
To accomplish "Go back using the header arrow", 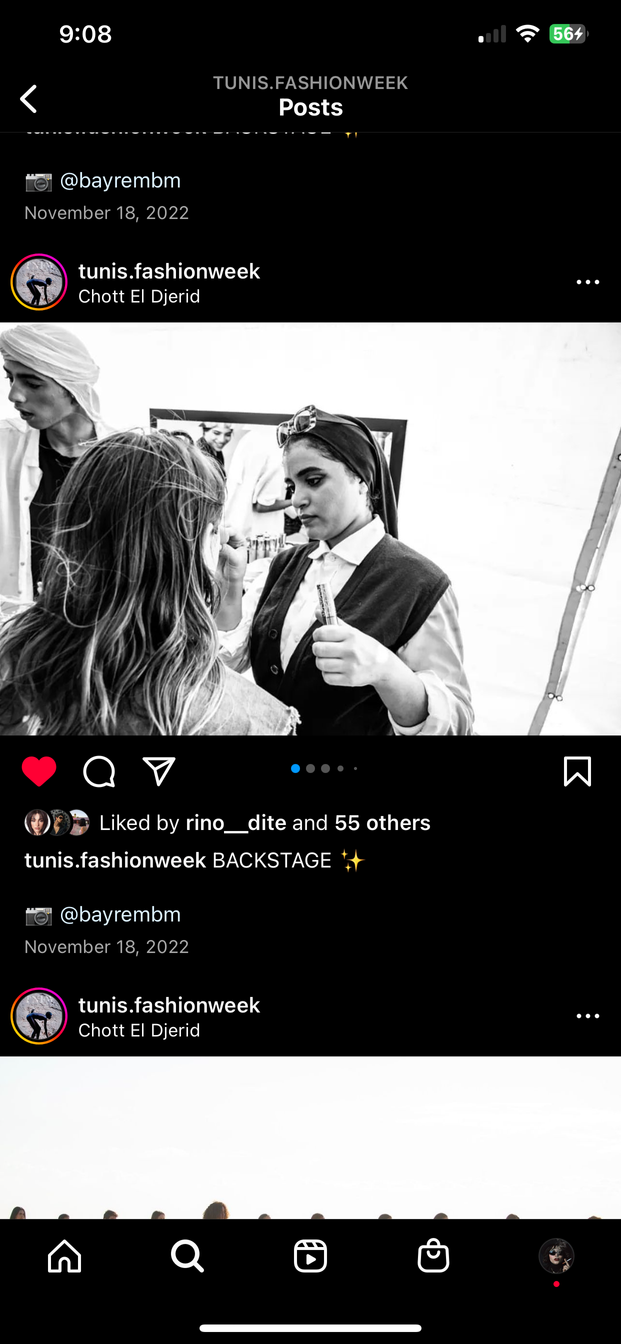I will (29, 98).
